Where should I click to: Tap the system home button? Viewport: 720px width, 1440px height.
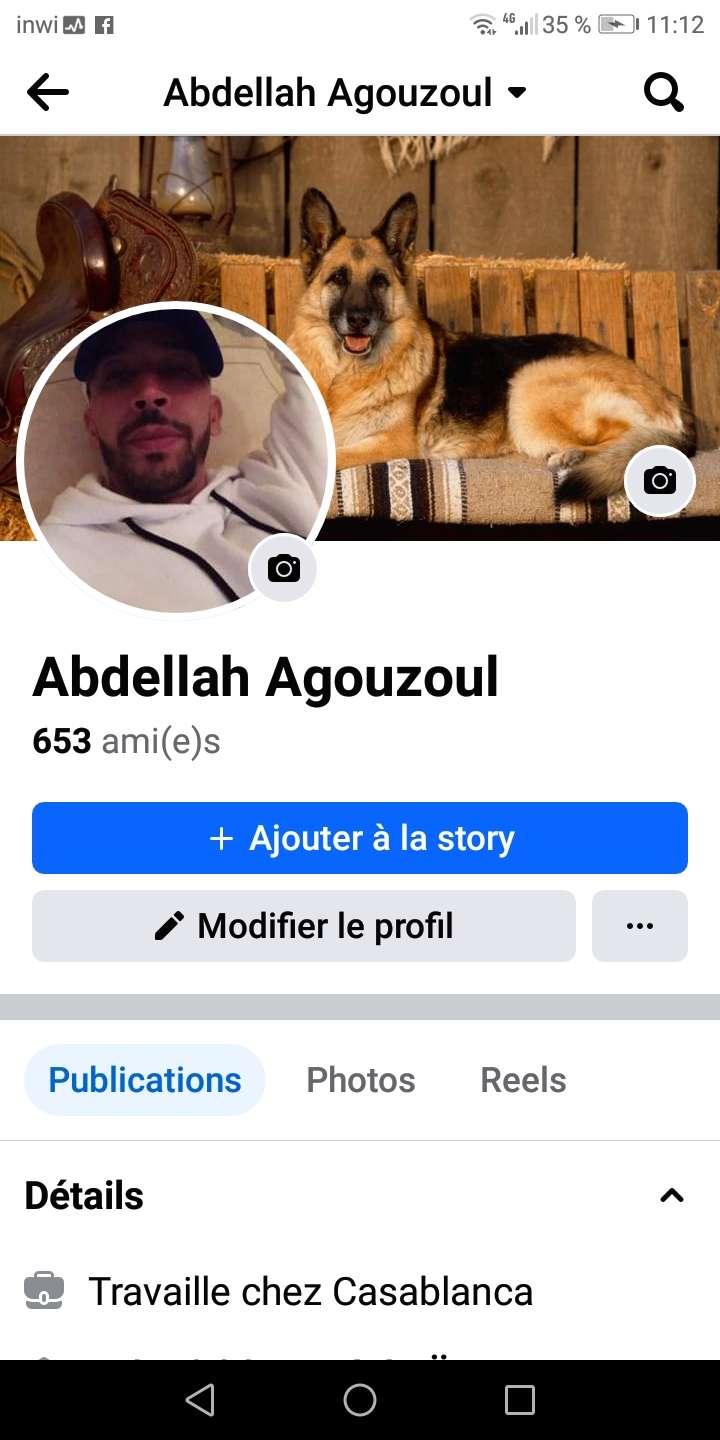[360, 1400]
